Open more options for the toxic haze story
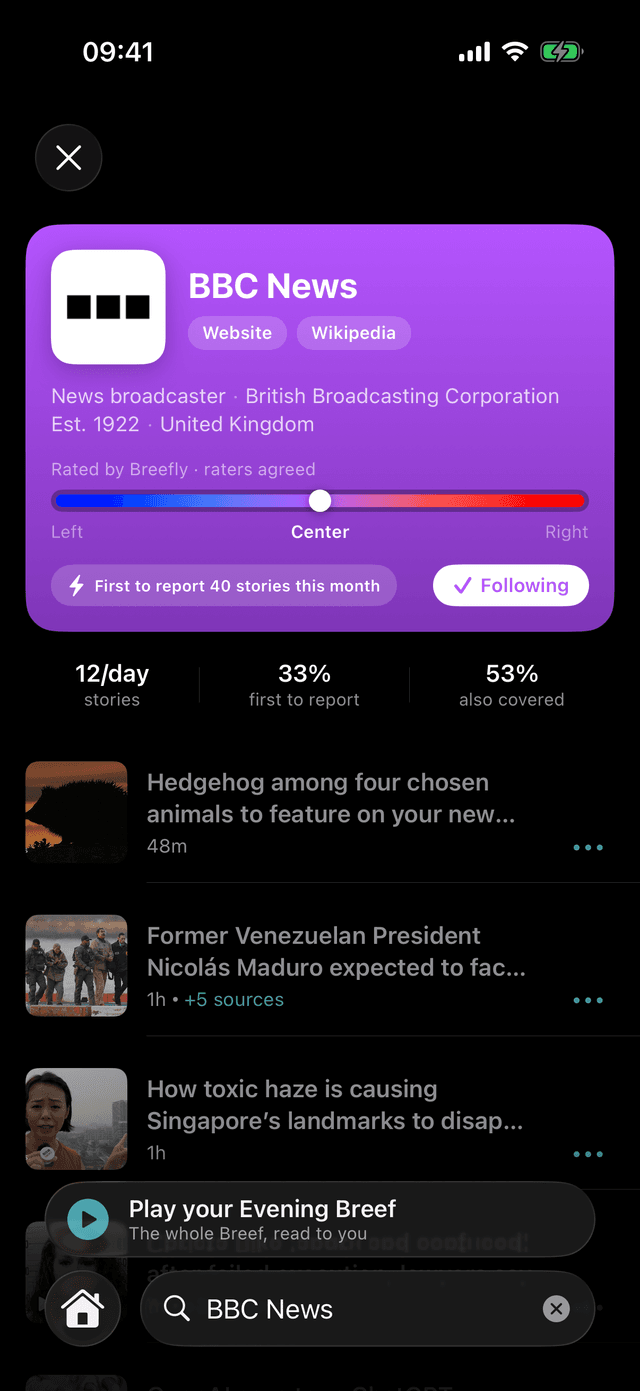Image resolution: width=640 pixels, height=1391 pixels. pos(588,1153)
